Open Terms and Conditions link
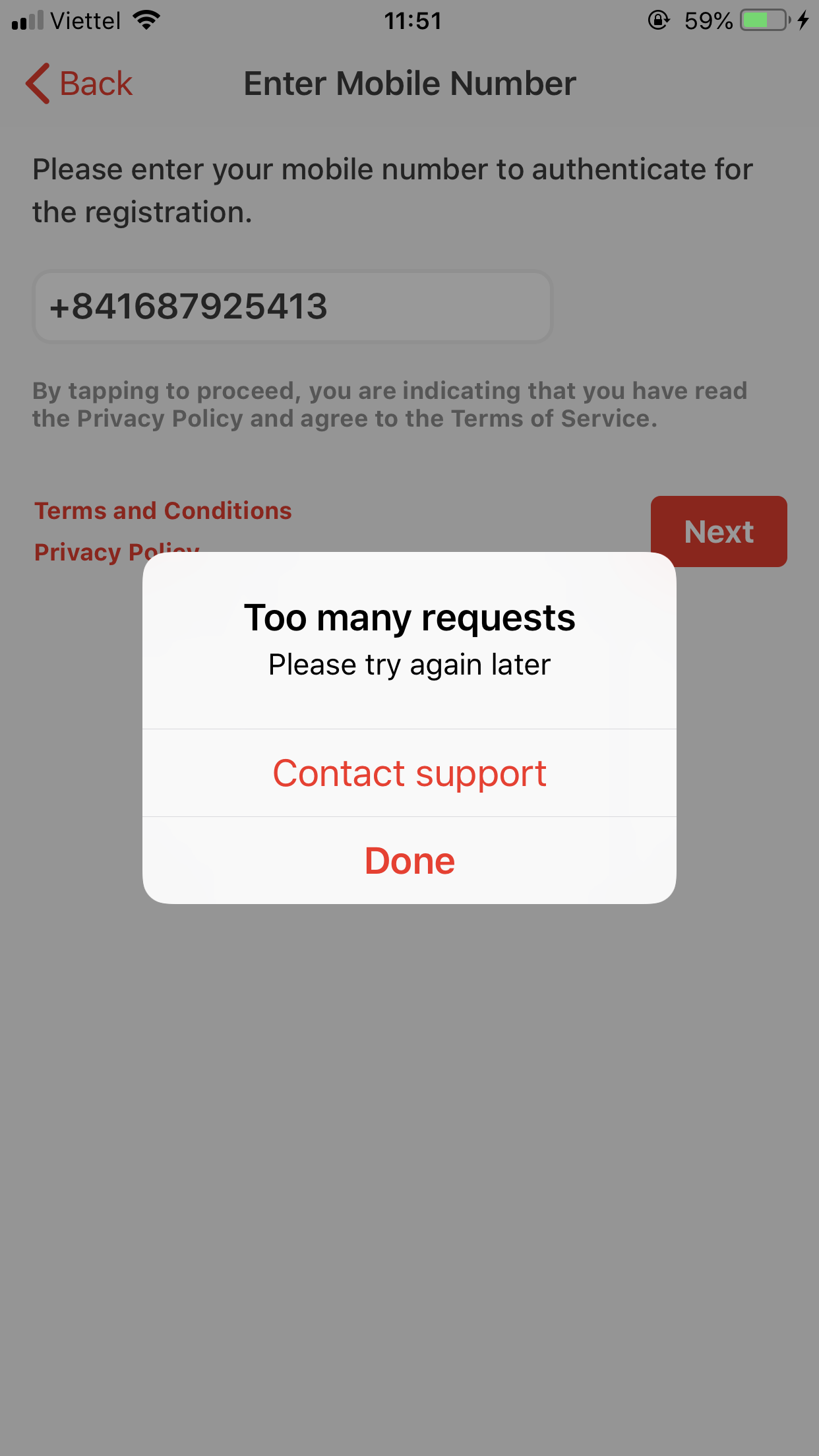This screenshot has width=819, height=1456. click(x=163, y=511)
